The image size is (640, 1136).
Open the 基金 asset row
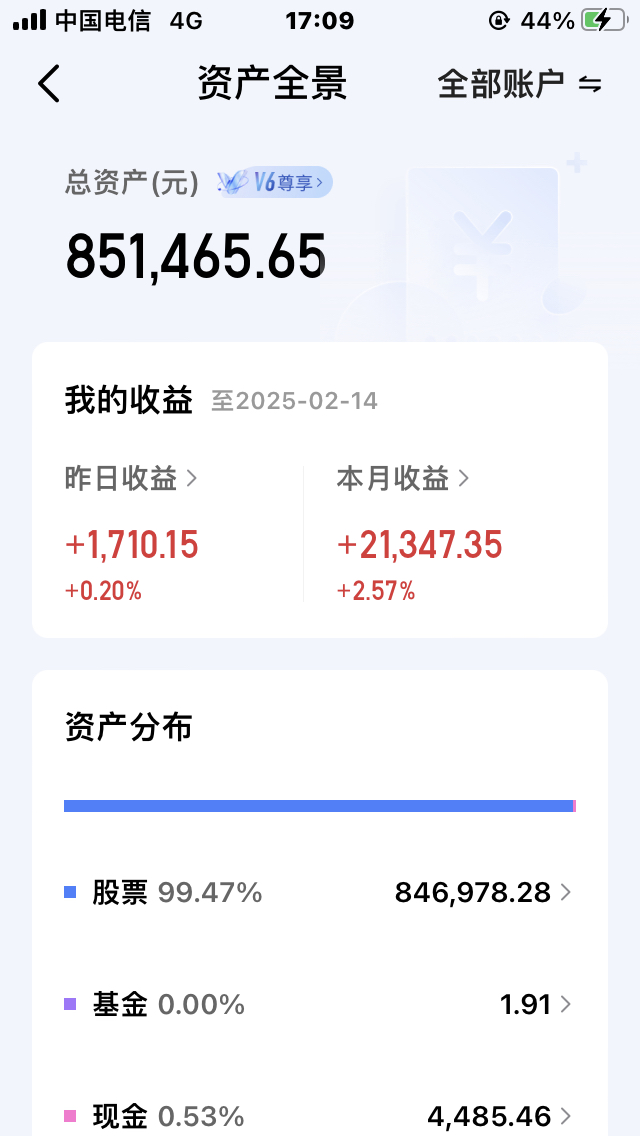click(x=320, y=1004)
